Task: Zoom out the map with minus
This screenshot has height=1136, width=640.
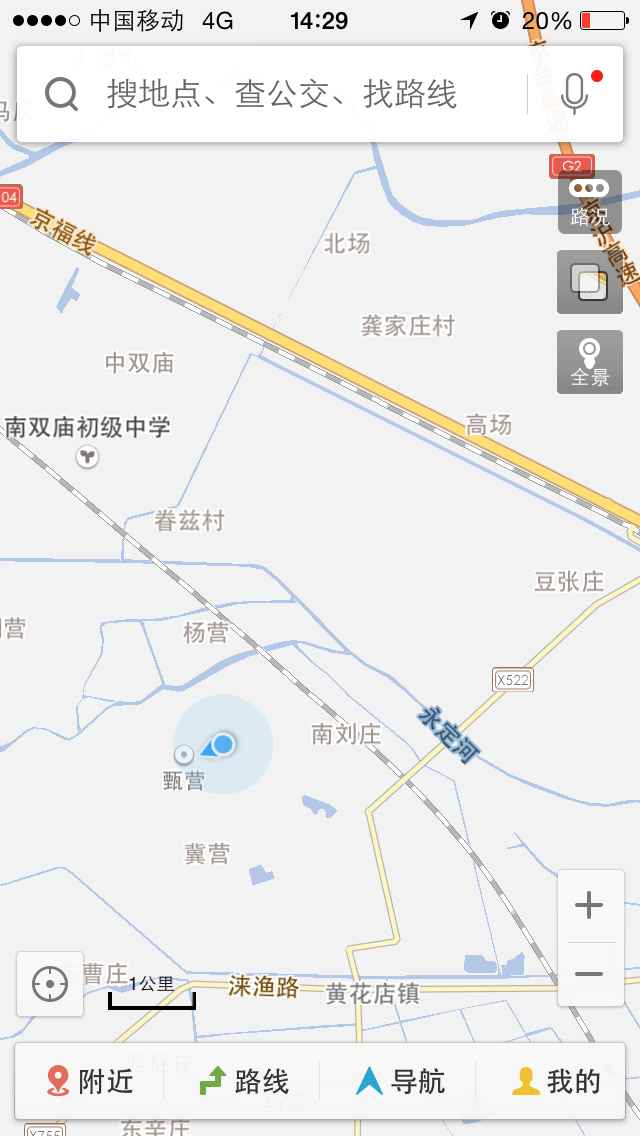Action: [x=589, y=974]
